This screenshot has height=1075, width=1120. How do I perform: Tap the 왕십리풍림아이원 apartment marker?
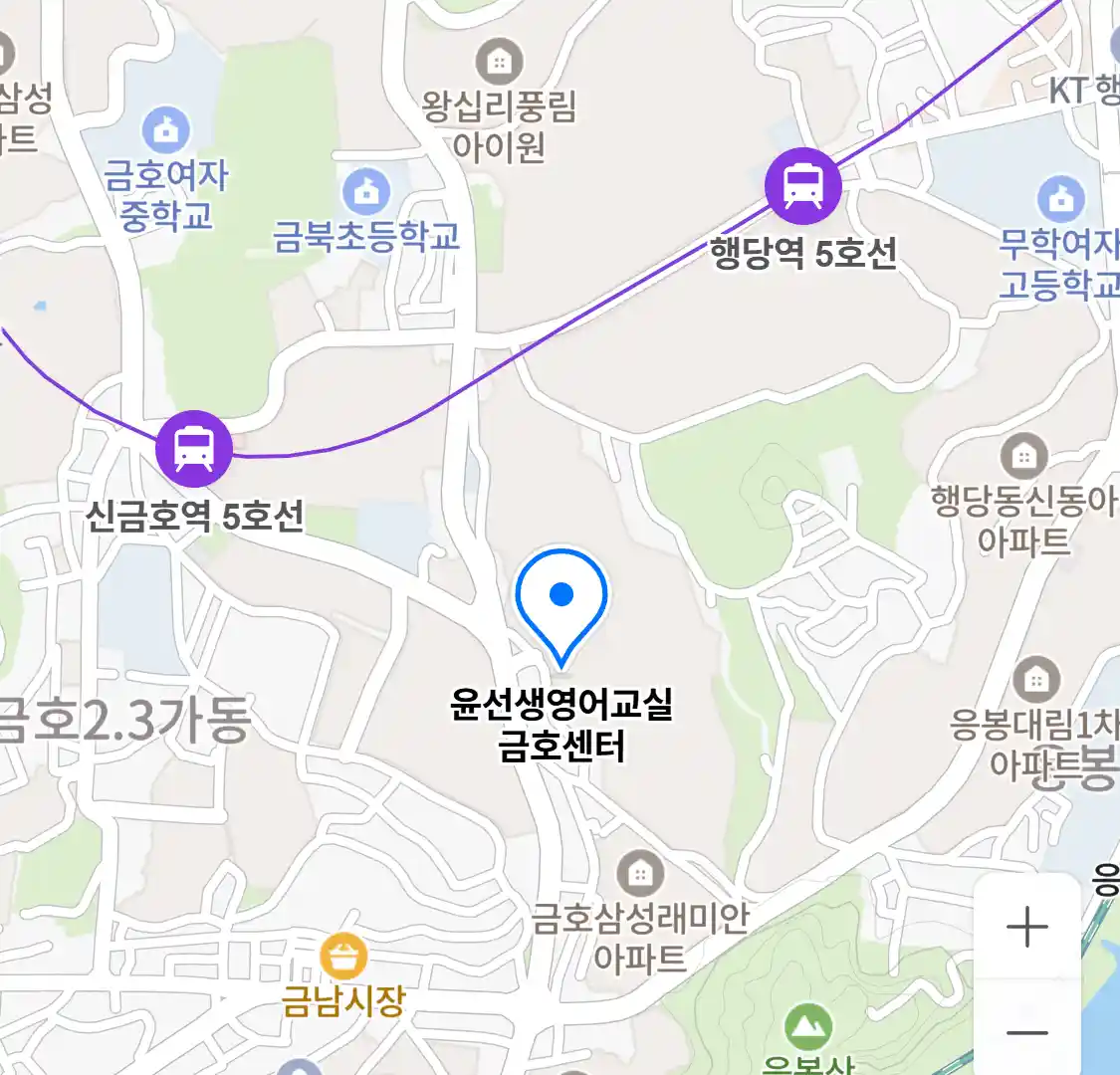pyautogui.click(x=499, y=63)
